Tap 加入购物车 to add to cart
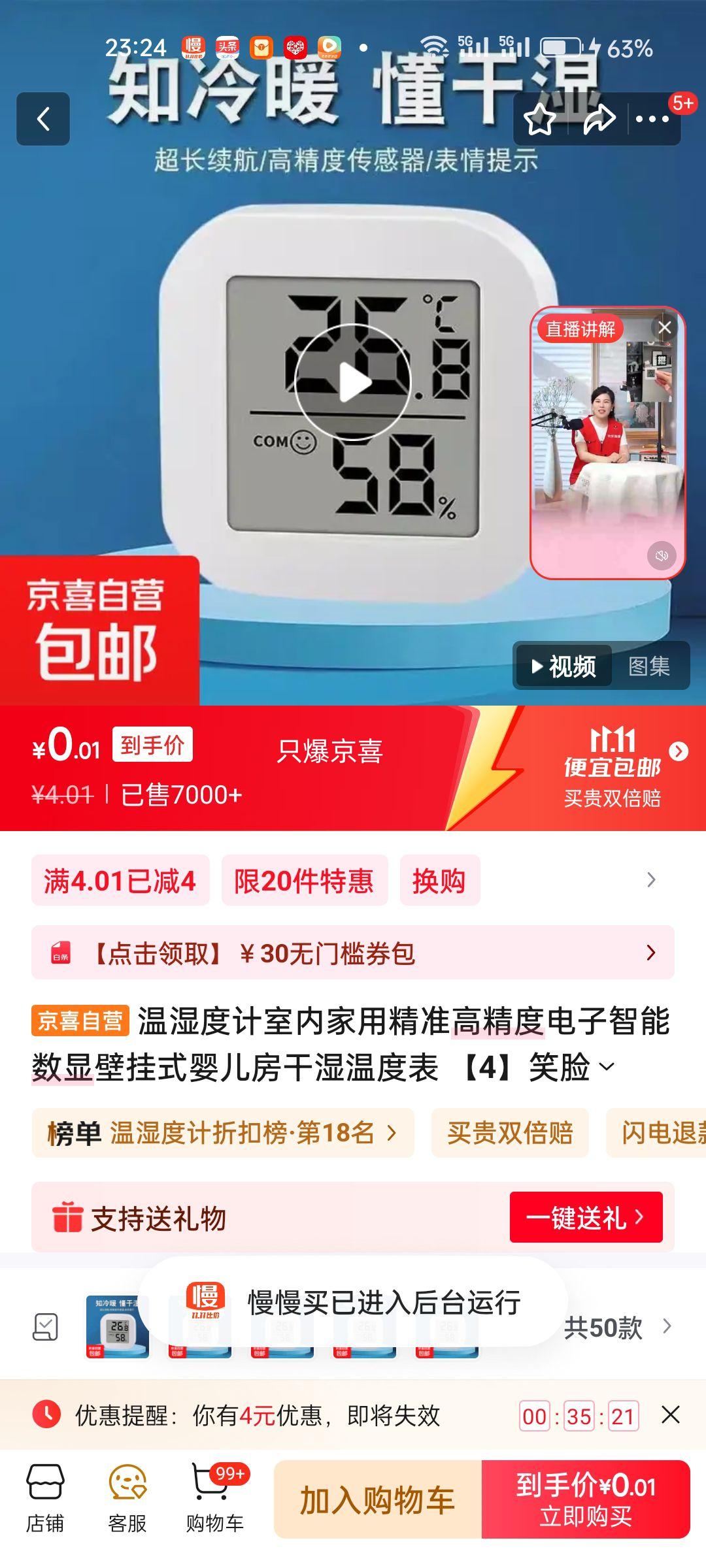Viewport: 706px width, 1568px height. [378, 1500]
